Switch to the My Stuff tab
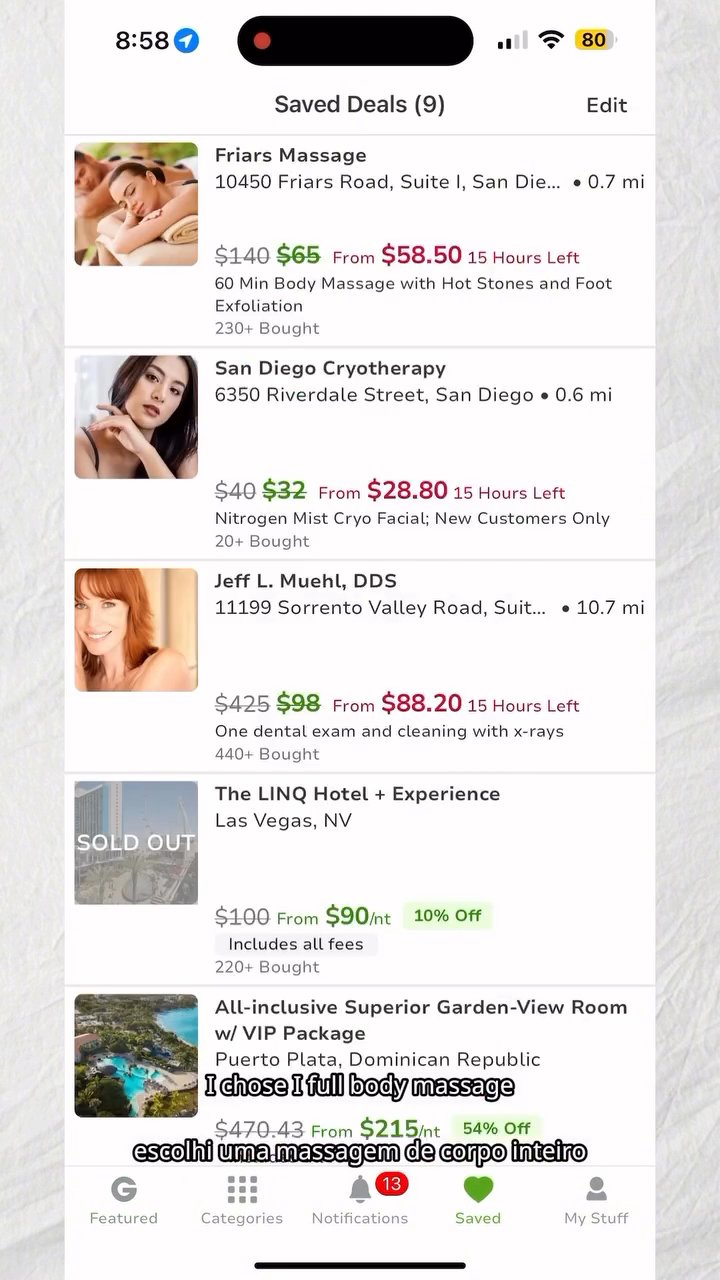 pyautogui.click(x=596, y=1201)
